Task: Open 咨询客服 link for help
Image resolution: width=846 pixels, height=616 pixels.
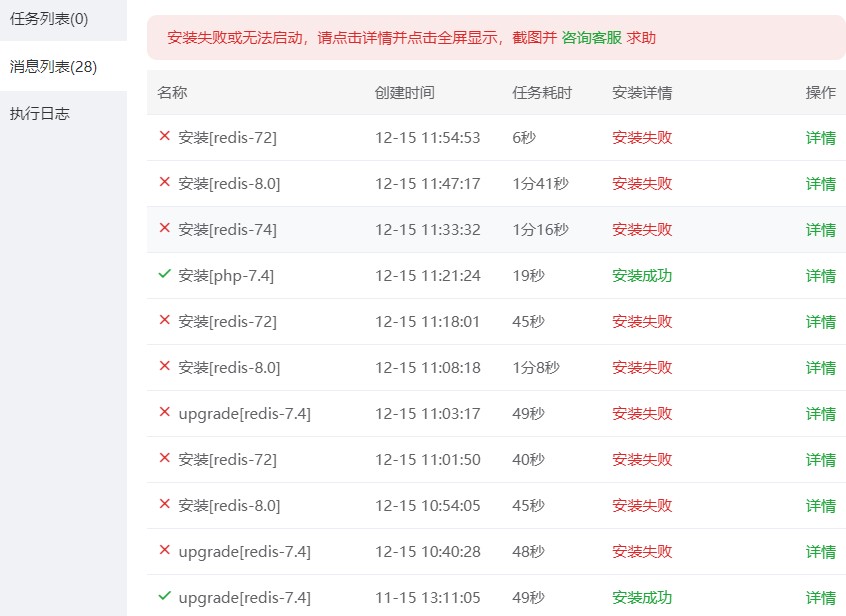Action: point(591,38)
